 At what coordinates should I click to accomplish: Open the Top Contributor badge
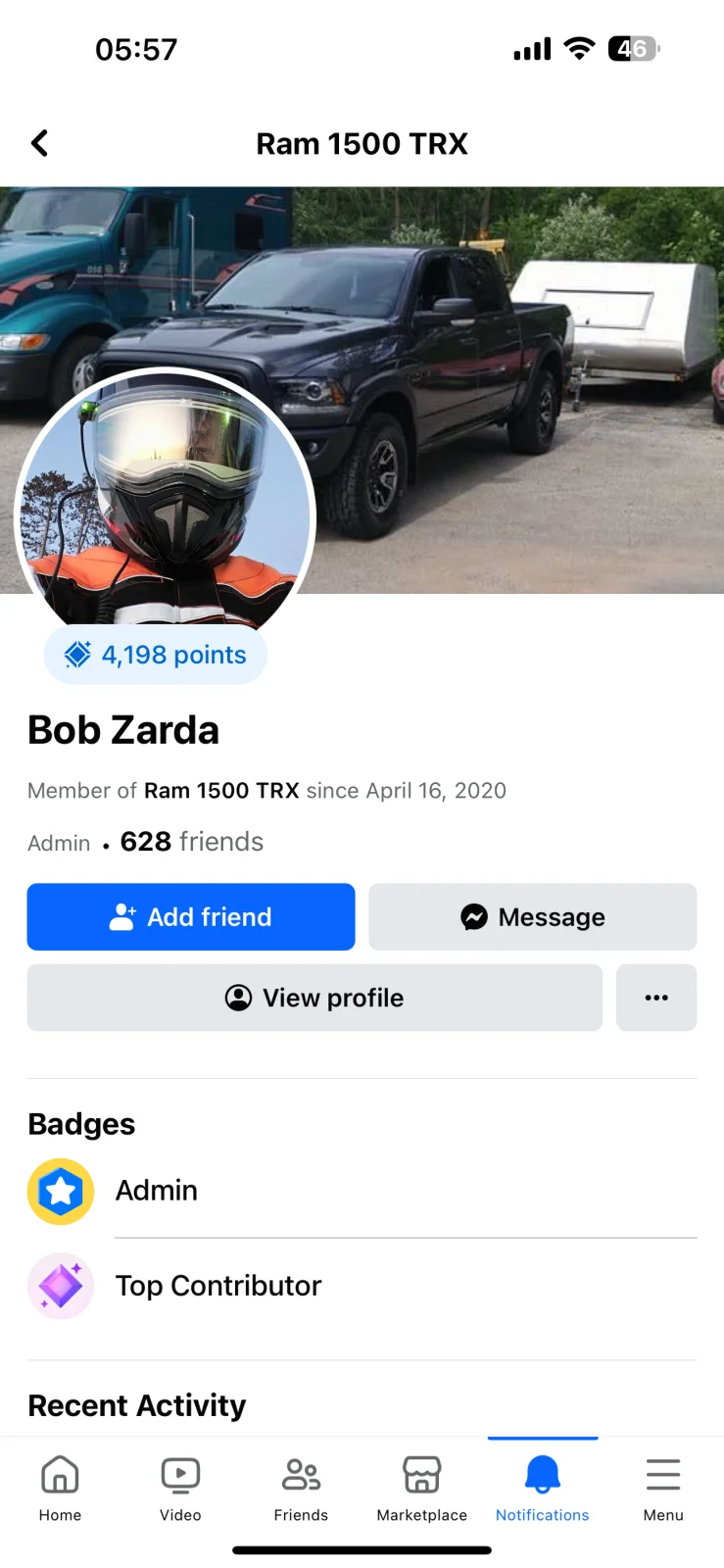[217, 1286]
